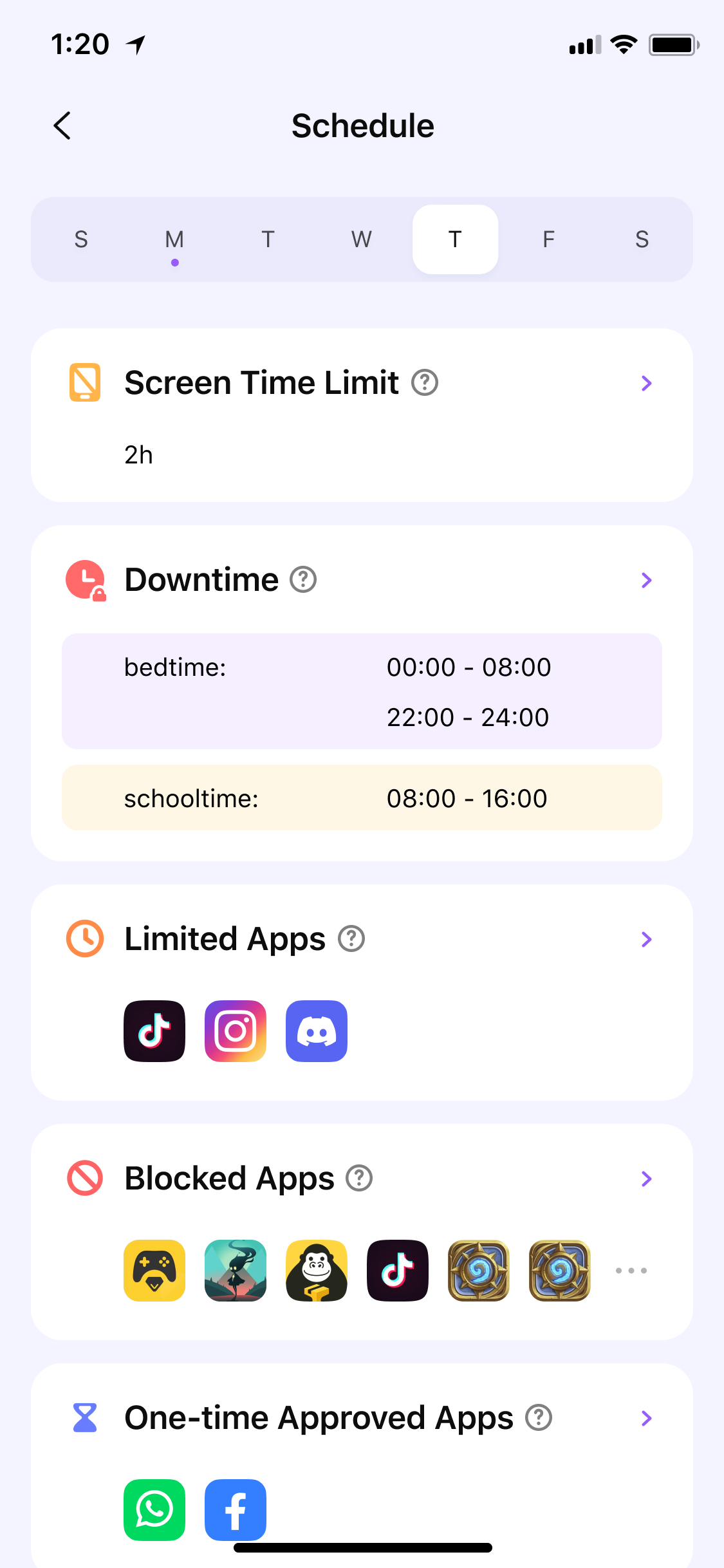This screenshot has height=1568, width=724.
Task: Show help for Blocked Apps
Action: [359, 1179]
